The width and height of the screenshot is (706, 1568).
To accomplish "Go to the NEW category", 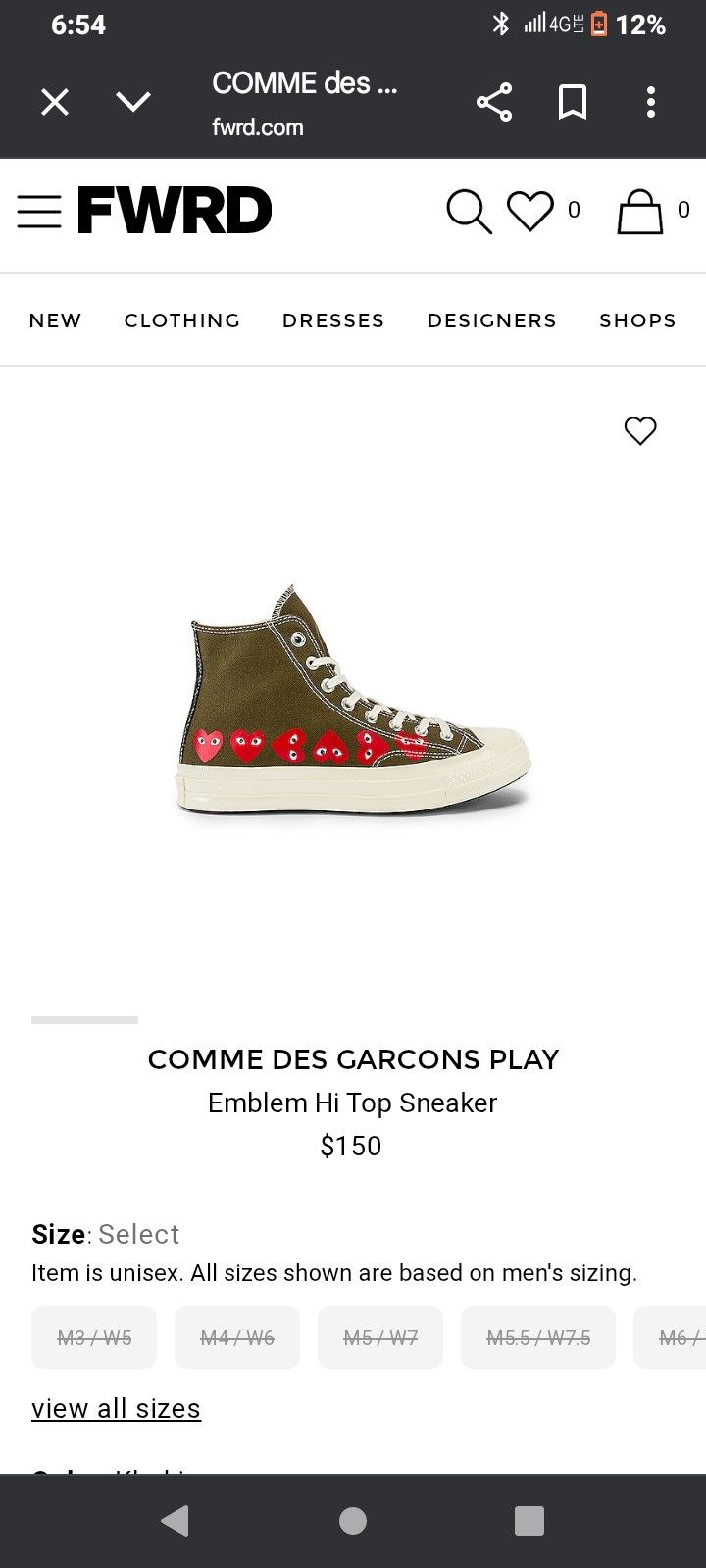I will click(56, 320).
